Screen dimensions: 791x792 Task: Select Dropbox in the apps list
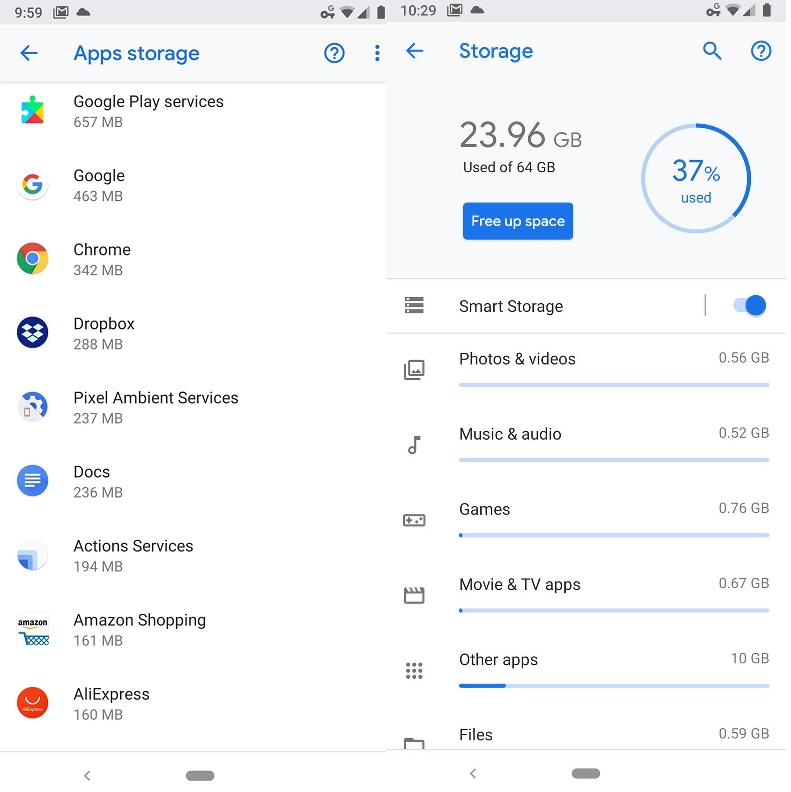pos(104,333)
